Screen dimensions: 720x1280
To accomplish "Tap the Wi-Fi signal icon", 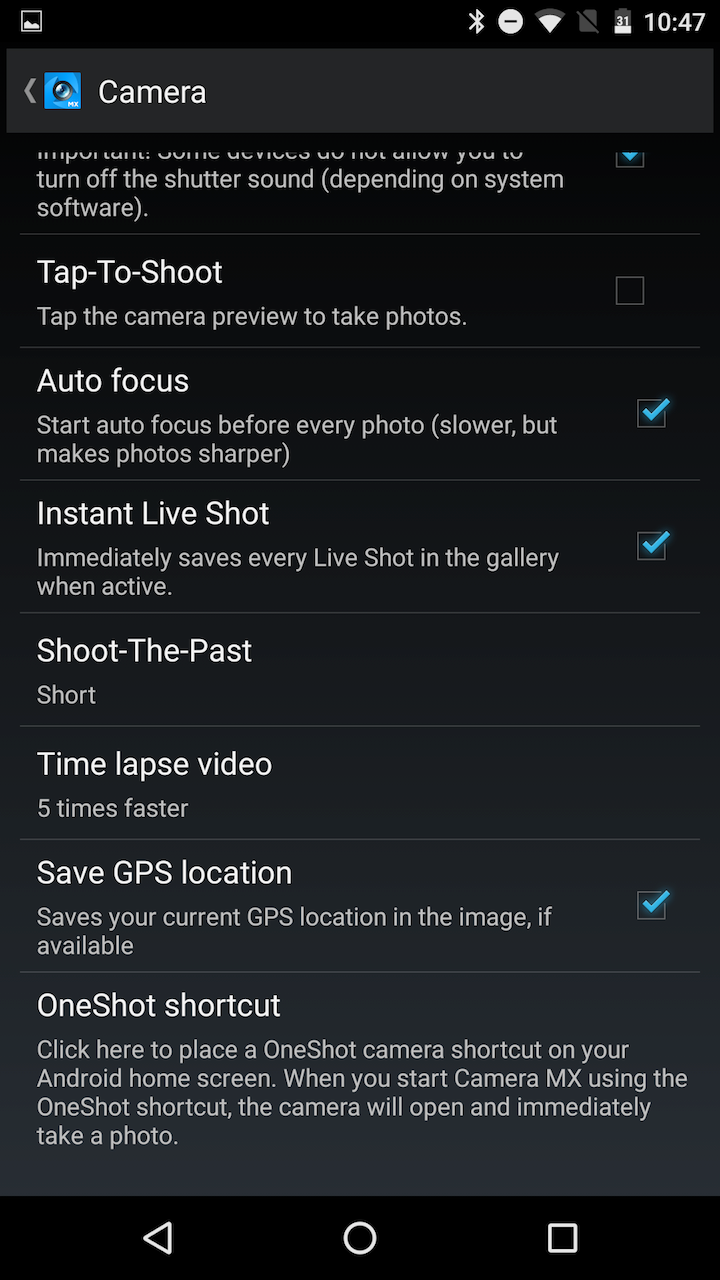I will (x=548, y=20).
